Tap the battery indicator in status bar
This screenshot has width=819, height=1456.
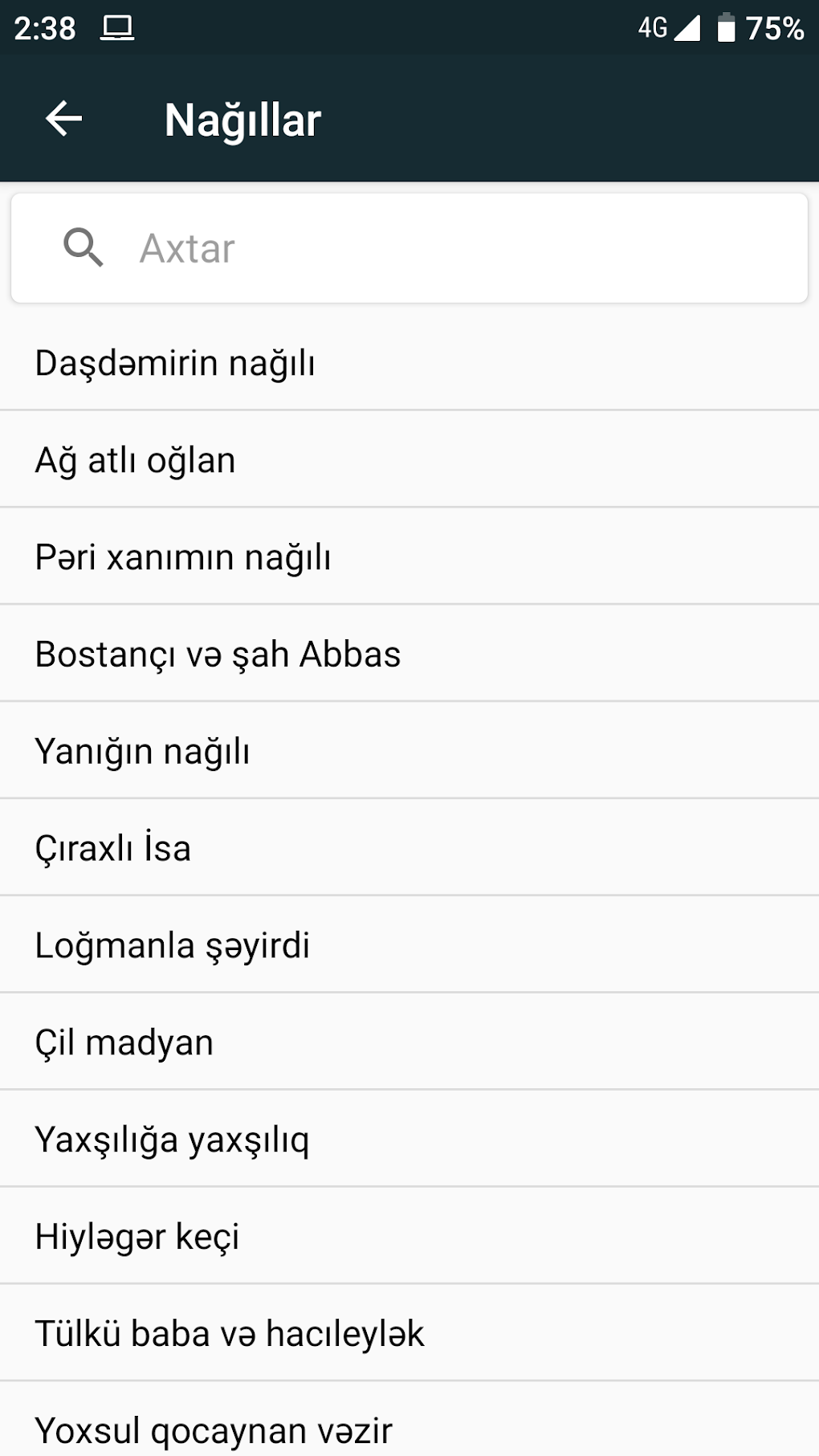click(727, 29)
